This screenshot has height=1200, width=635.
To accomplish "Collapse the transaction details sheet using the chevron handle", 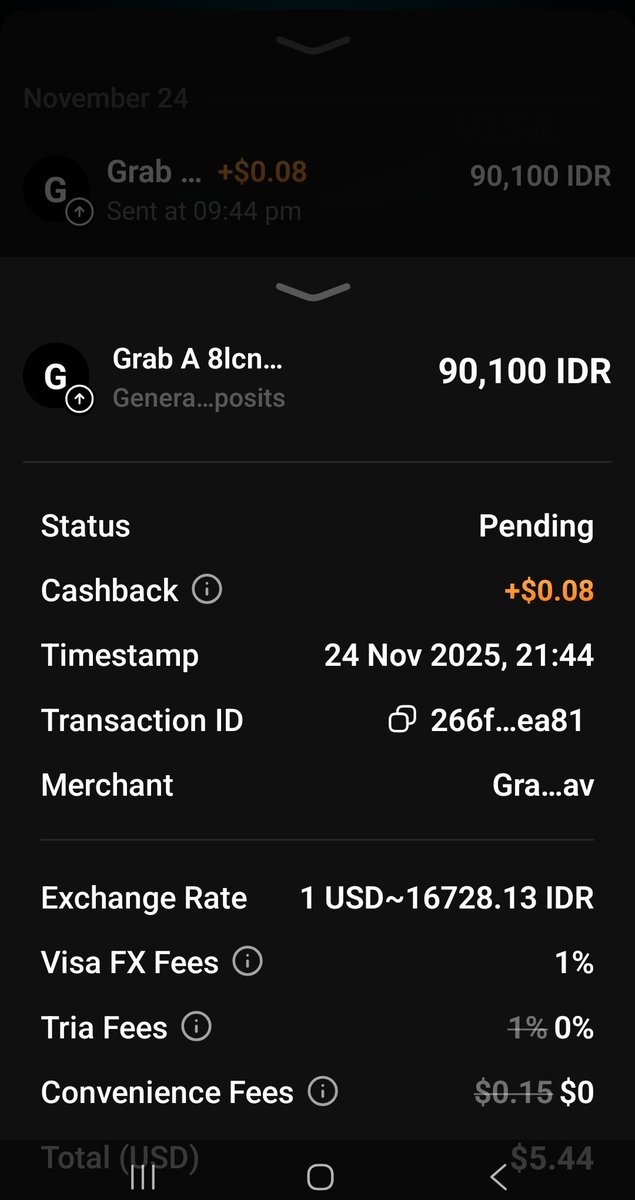I will (313, 291).
